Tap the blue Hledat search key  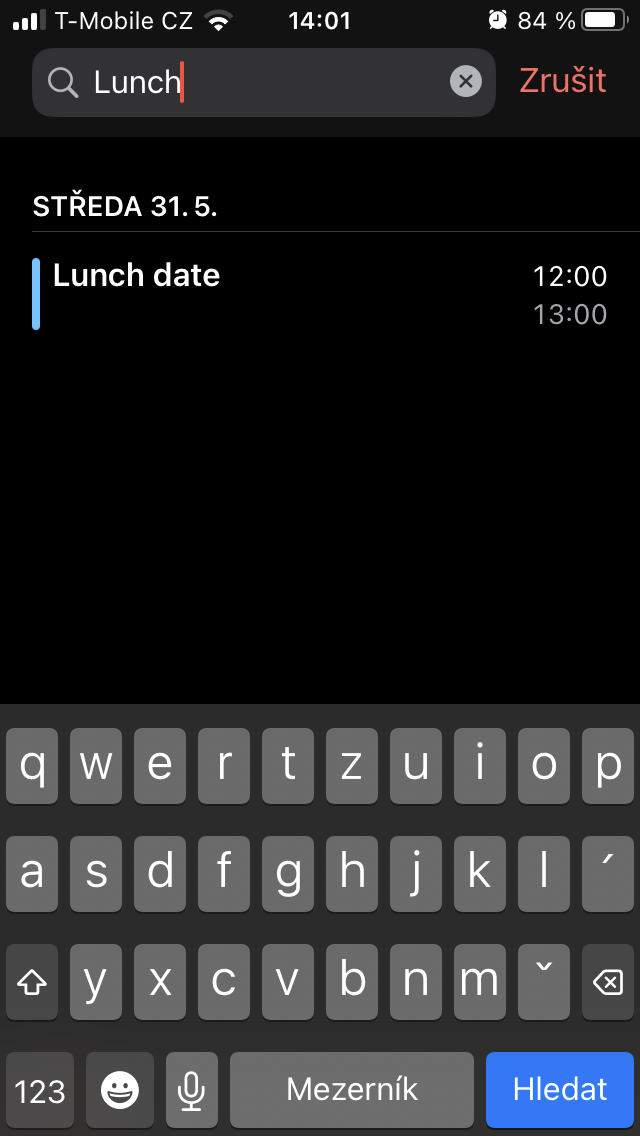[560, 1089]
